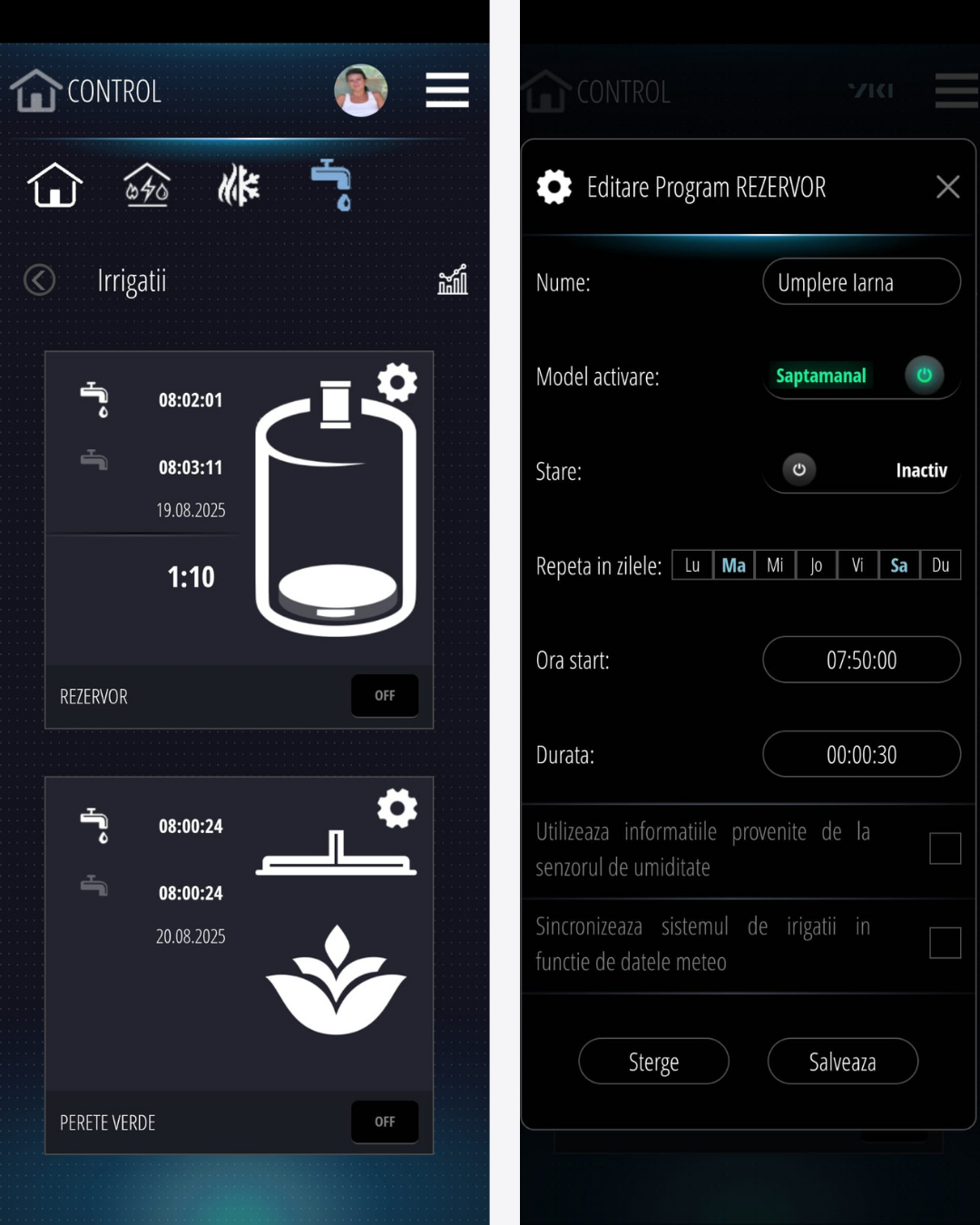Go back from Irrigatii
The width and height of the screenshot is (980, 1225).
39,280
